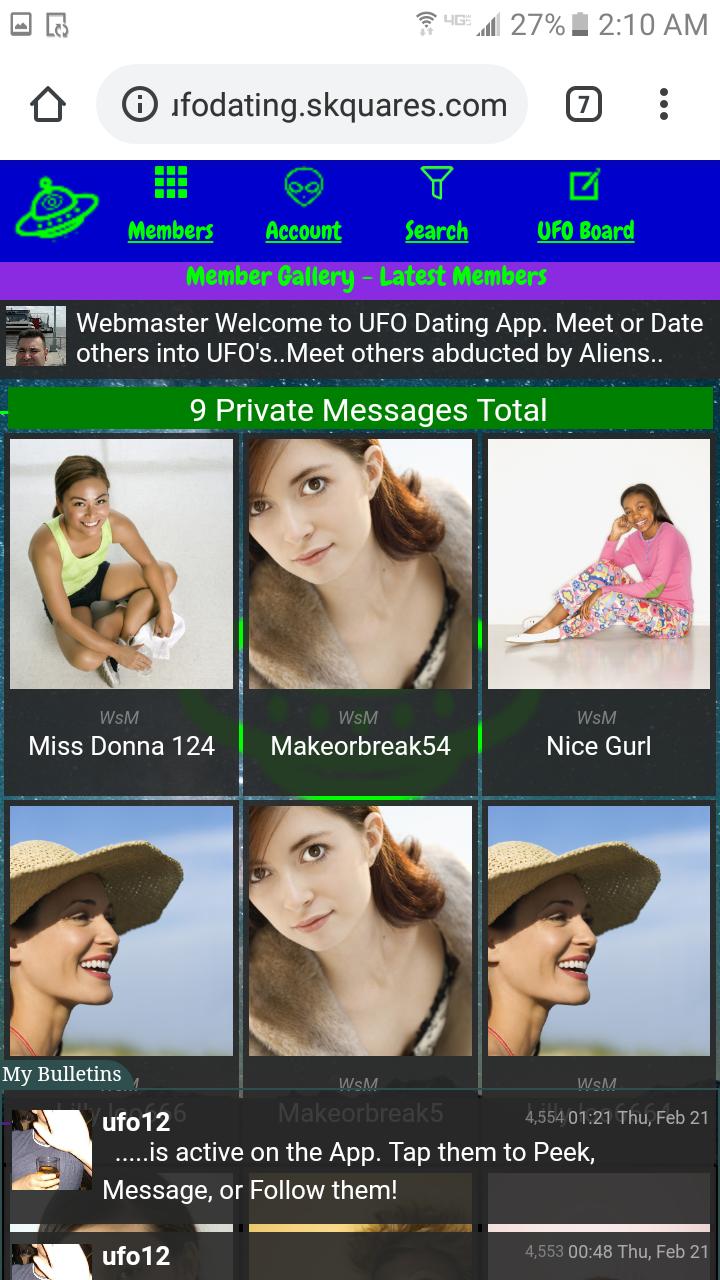Viewport: 720px width, 1280px height.
Task: Open the UFO Board
Action: coord(585,207)
